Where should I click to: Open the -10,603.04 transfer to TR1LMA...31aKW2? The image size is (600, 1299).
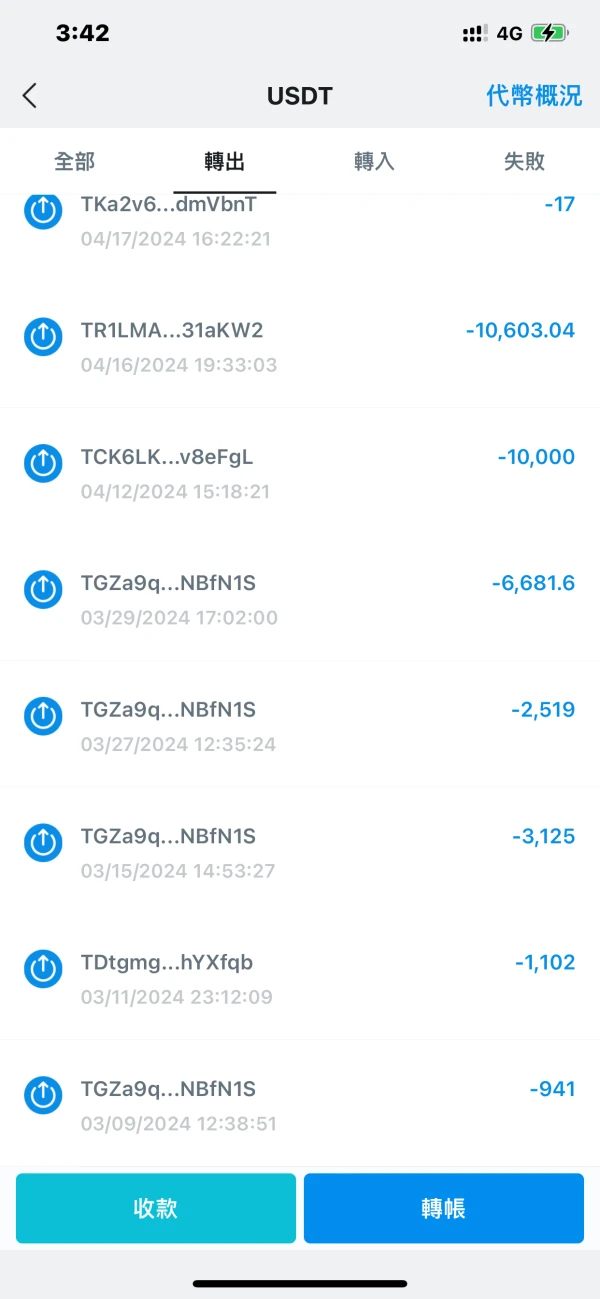click(300, 345)
